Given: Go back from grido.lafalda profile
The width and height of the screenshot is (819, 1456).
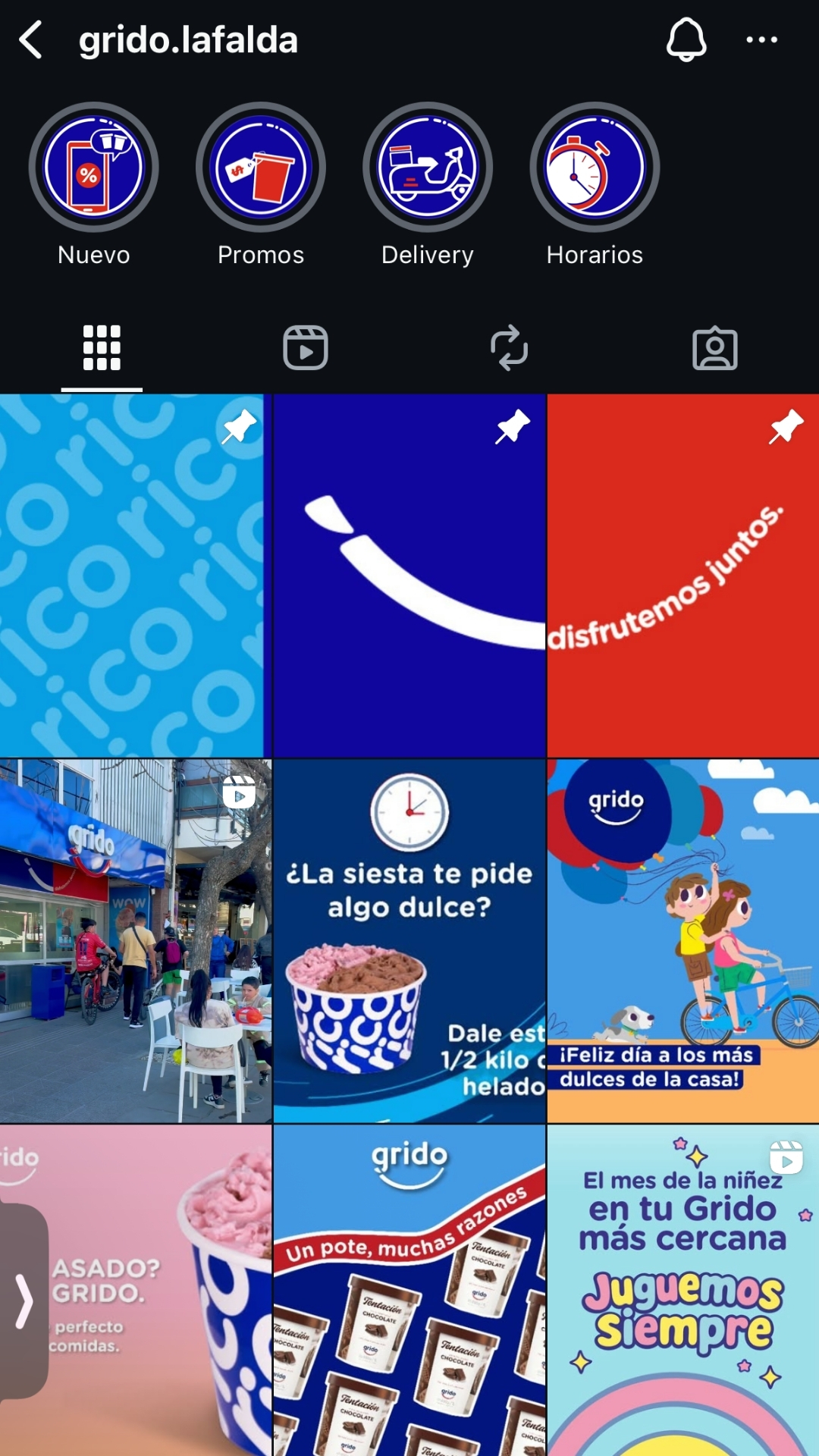Looking at the screenshot, I should [31, 40].
